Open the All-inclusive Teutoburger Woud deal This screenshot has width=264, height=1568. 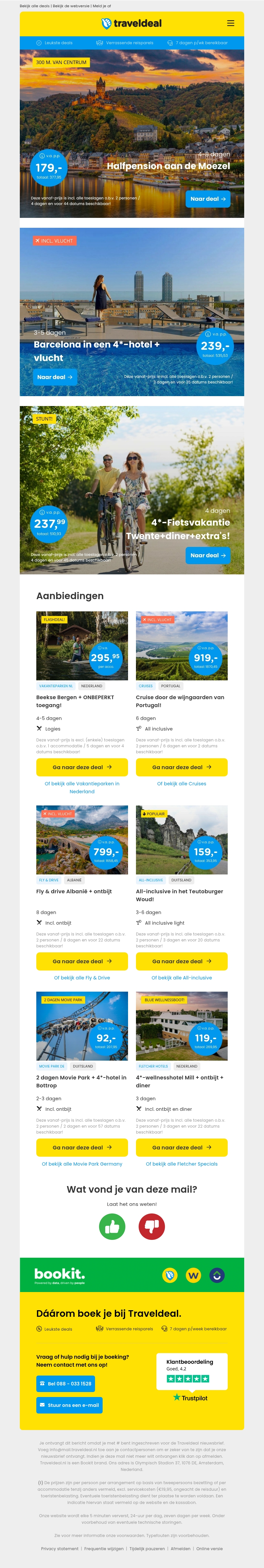point(181,961)
